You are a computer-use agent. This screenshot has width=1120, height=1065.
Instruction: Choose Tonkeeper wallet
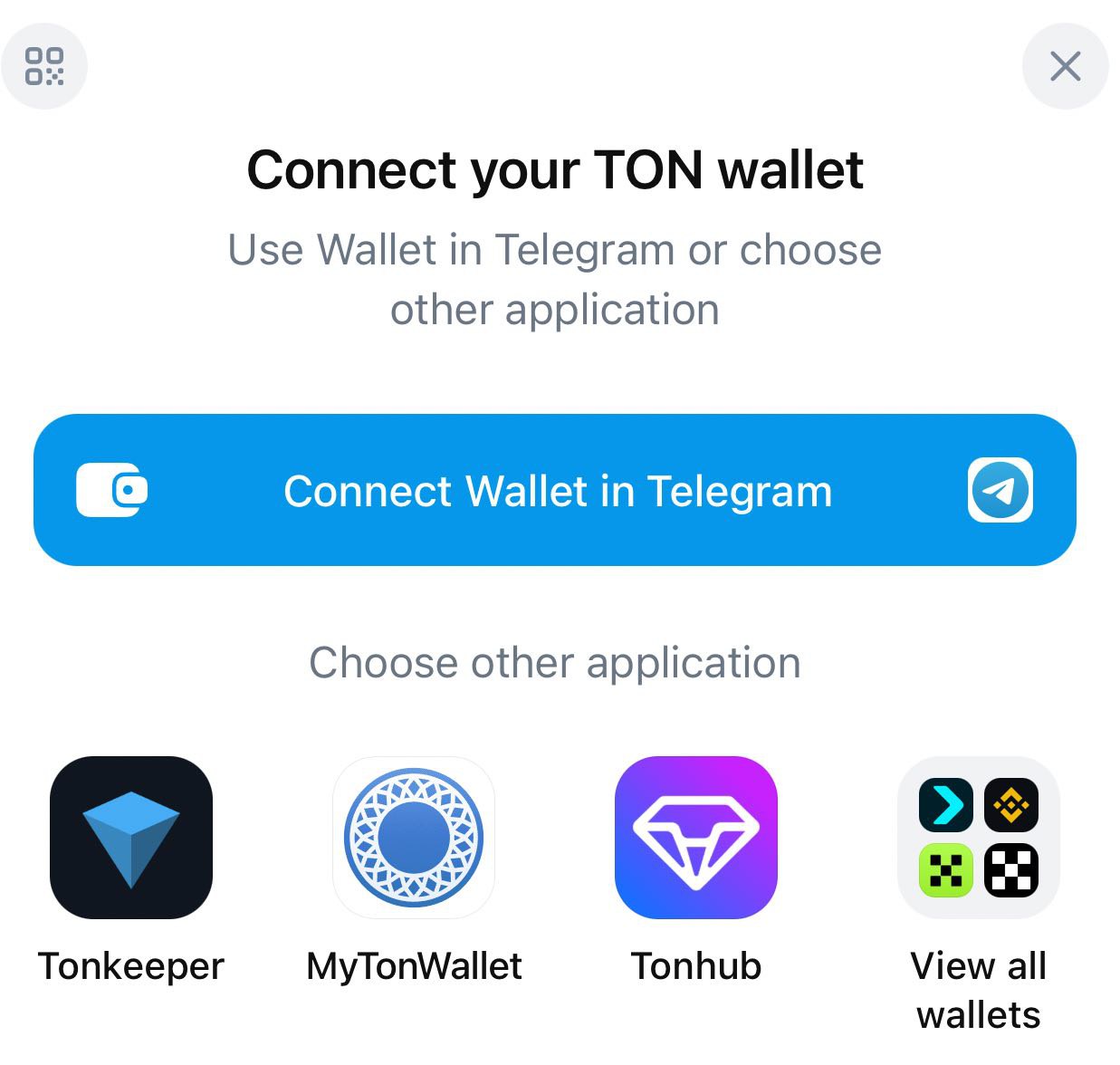[131, 838]
